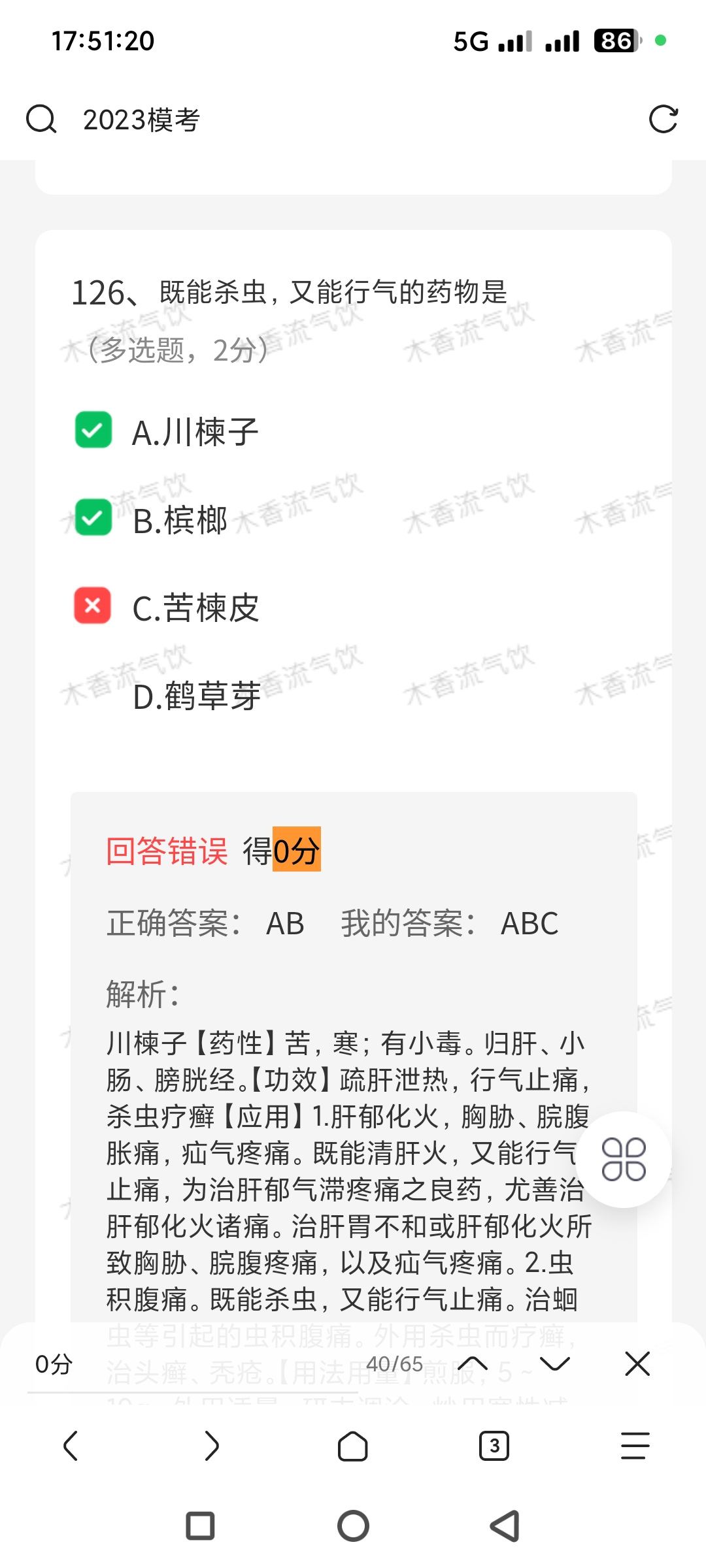Tap the system recent apps button
Screen dimensions: 706x1568
[200, 1526]
